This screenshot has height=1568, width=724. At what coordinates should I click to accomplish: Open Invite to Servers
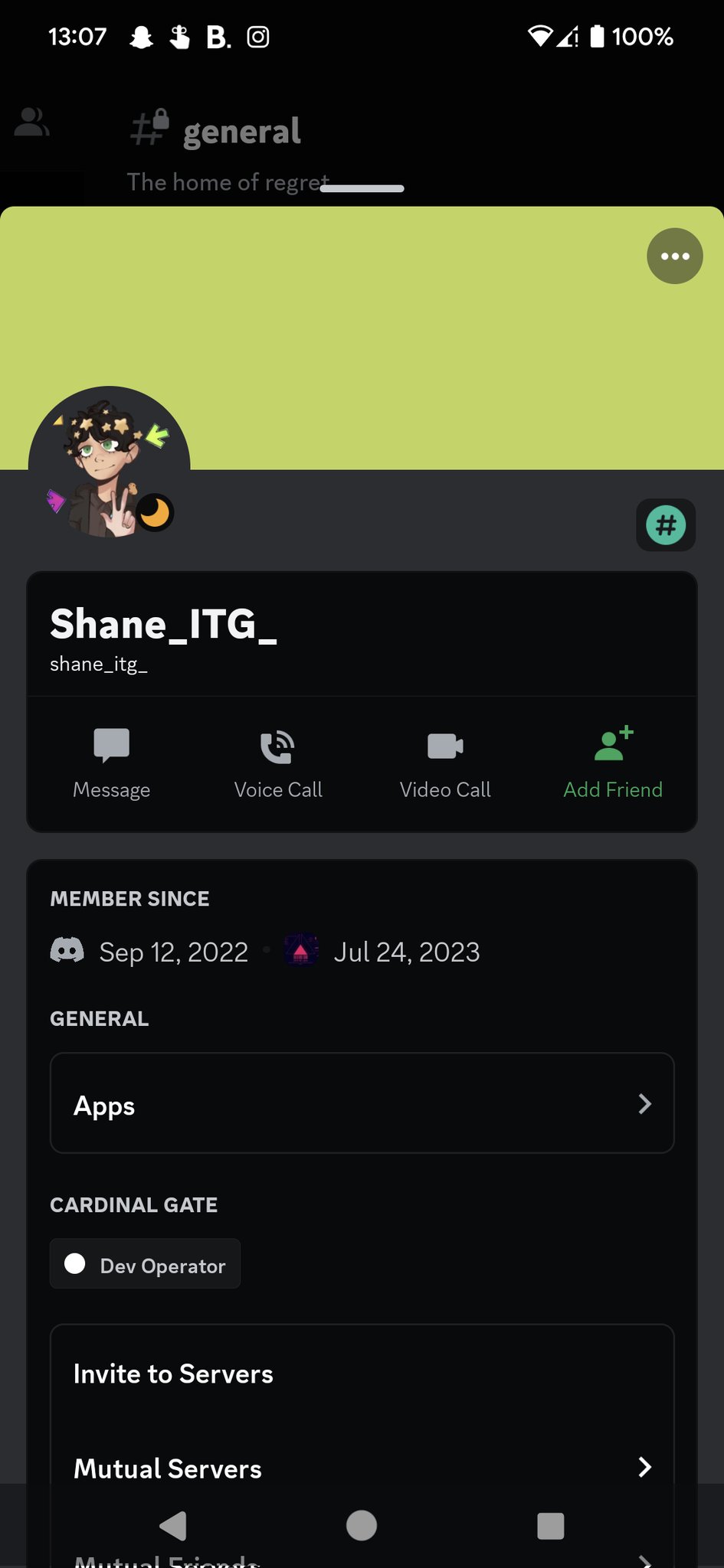pos(362,1374)
